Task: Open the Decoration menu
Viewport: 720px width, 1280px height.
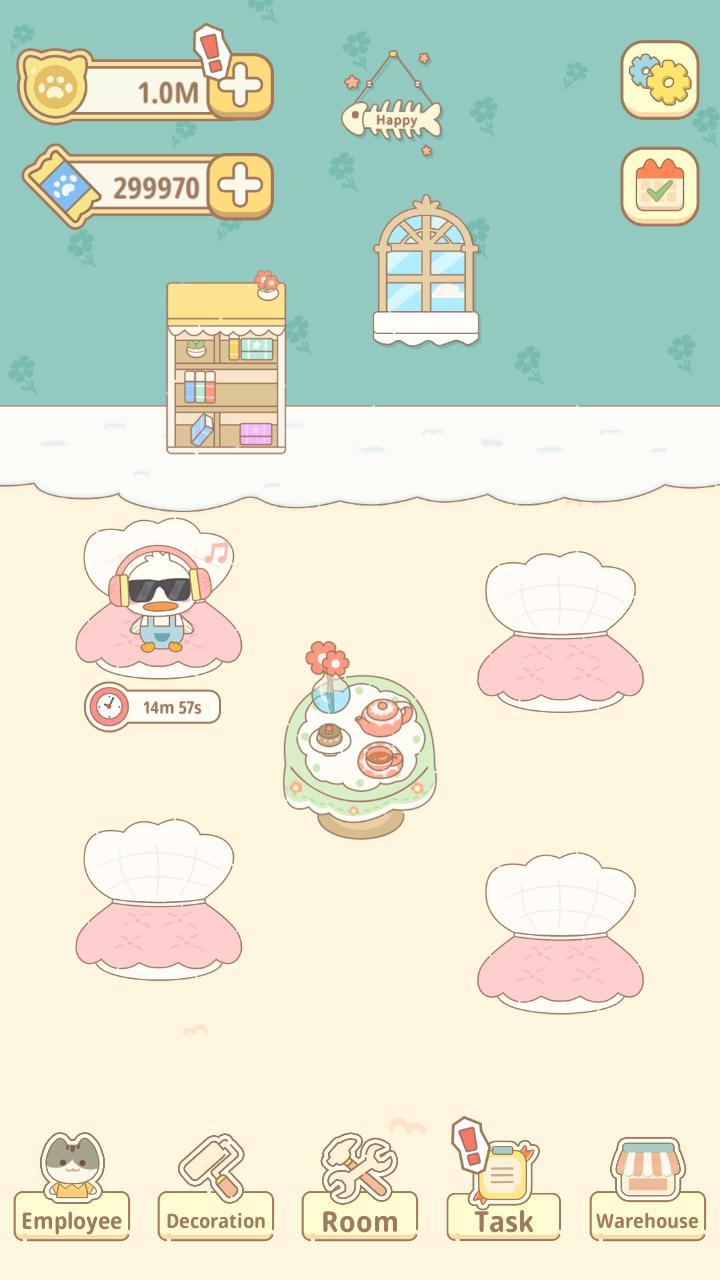Action: pyautogui.click(x=215, y=1188)
